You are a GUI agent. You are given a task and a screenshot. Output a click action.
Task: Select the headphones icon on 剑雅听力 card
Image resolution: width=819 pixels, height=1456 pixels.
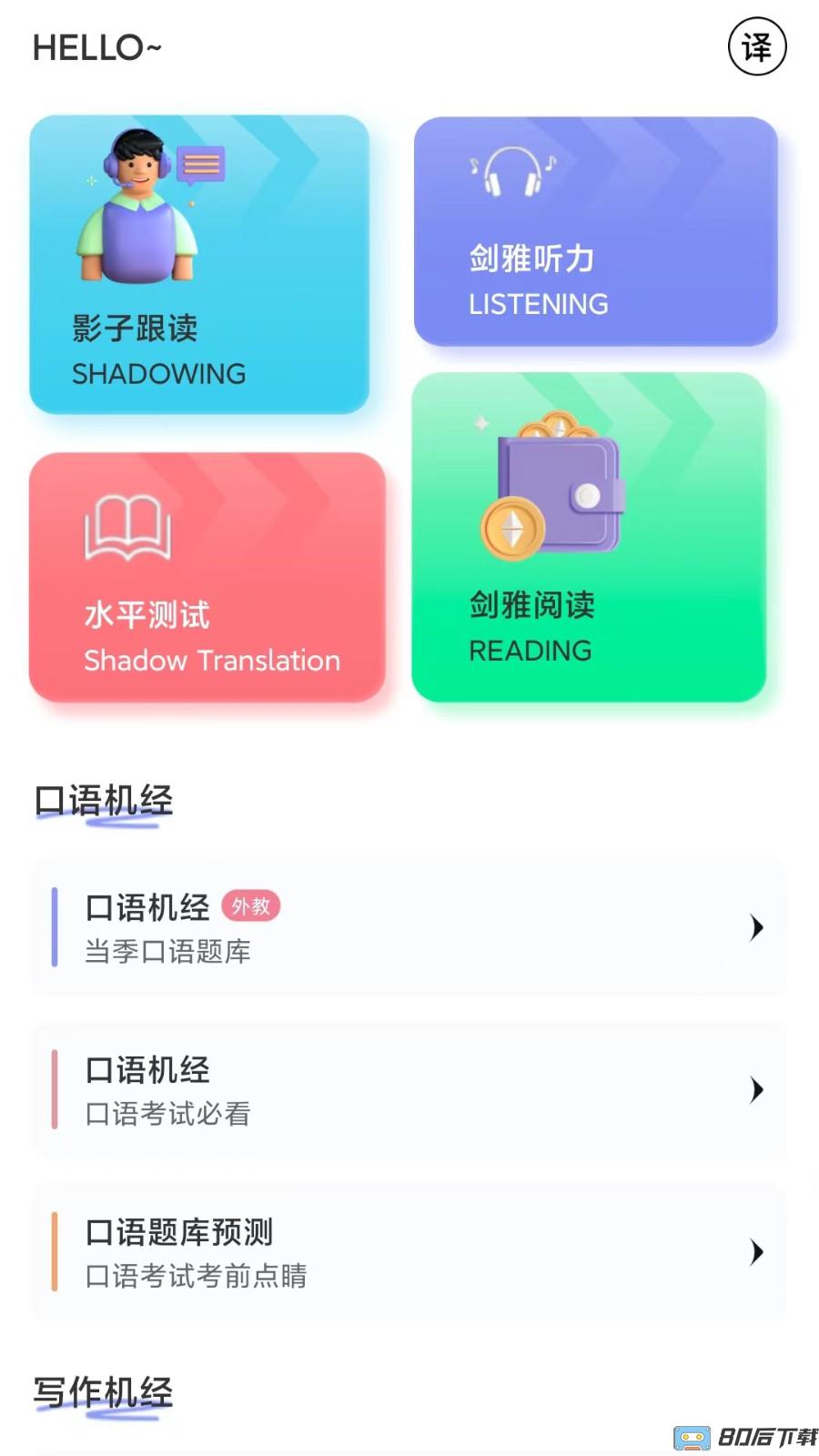tap(511, 173)
